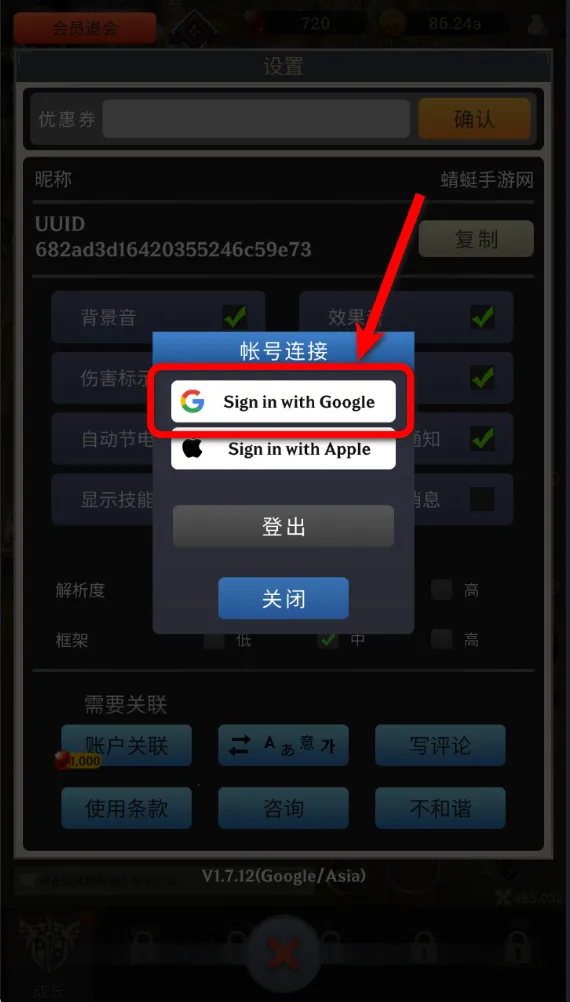Viewport: 570px width, 1002px height.
Task: Open the language switch button
Action: pyautogui.click(x=283, y=745)
